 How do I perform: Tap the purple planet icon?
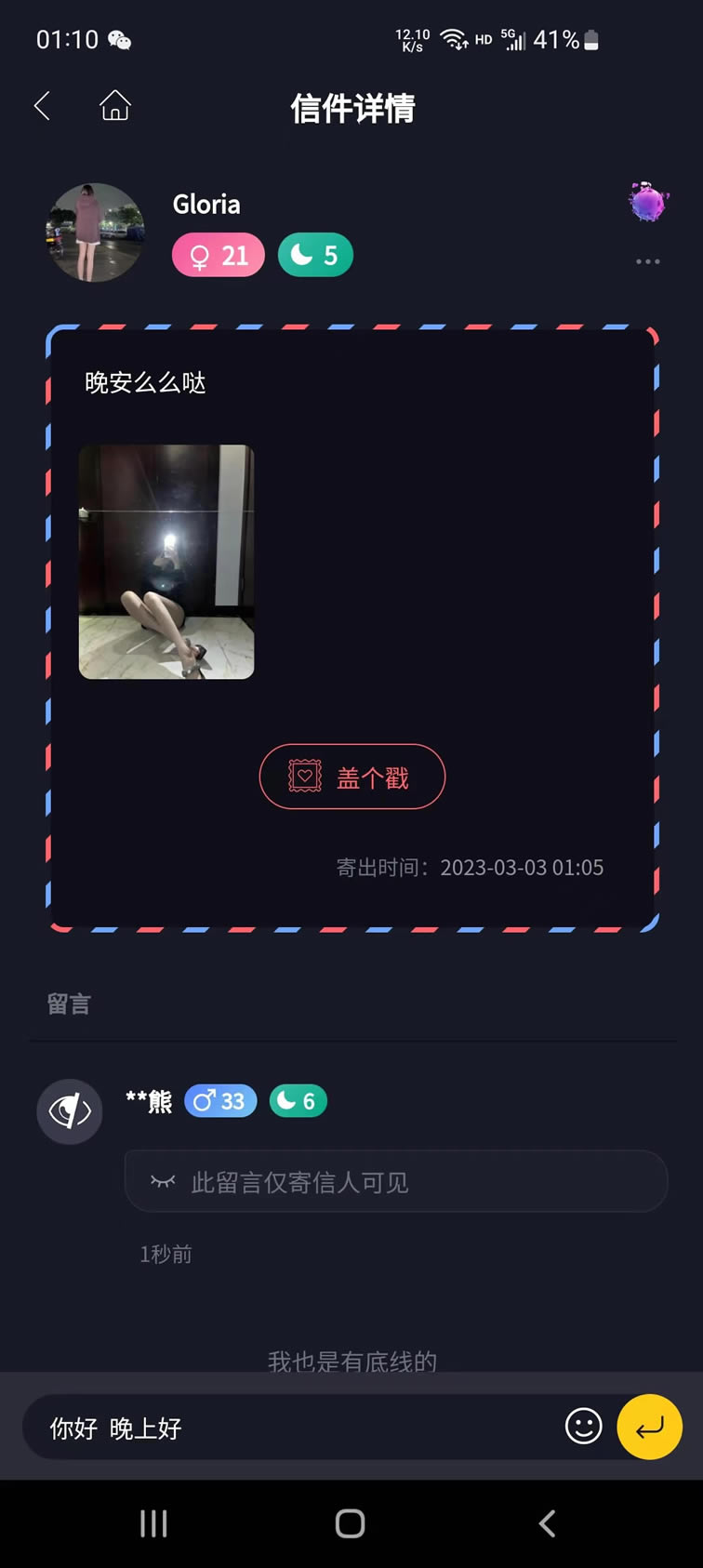coord(648,202)
